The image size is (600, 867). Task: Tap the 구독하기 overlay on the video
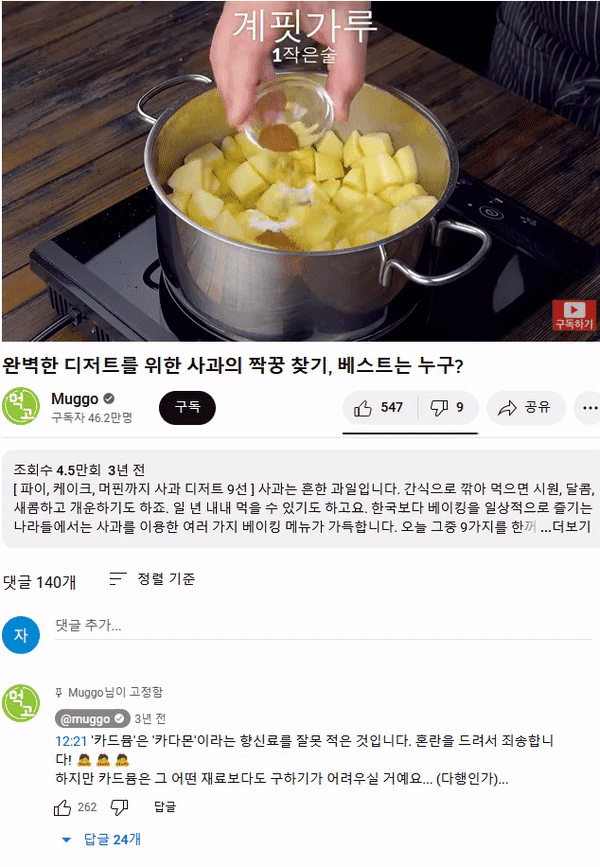pyautogui.click(x=574, y=316)
